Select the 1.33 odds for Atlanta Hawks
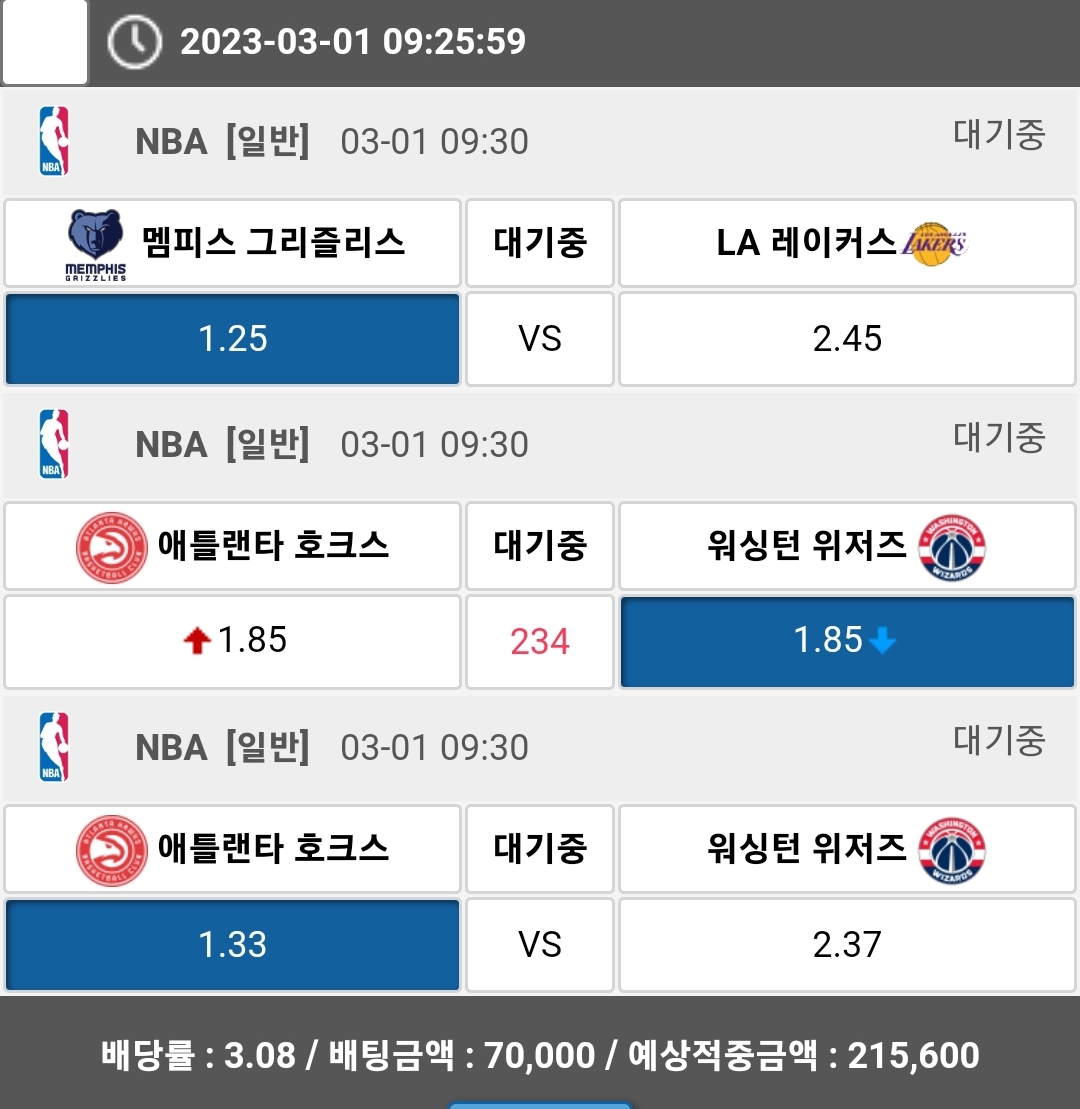Image resolution: width=1080 pixels, height=1109 pixels. point(232,945)
